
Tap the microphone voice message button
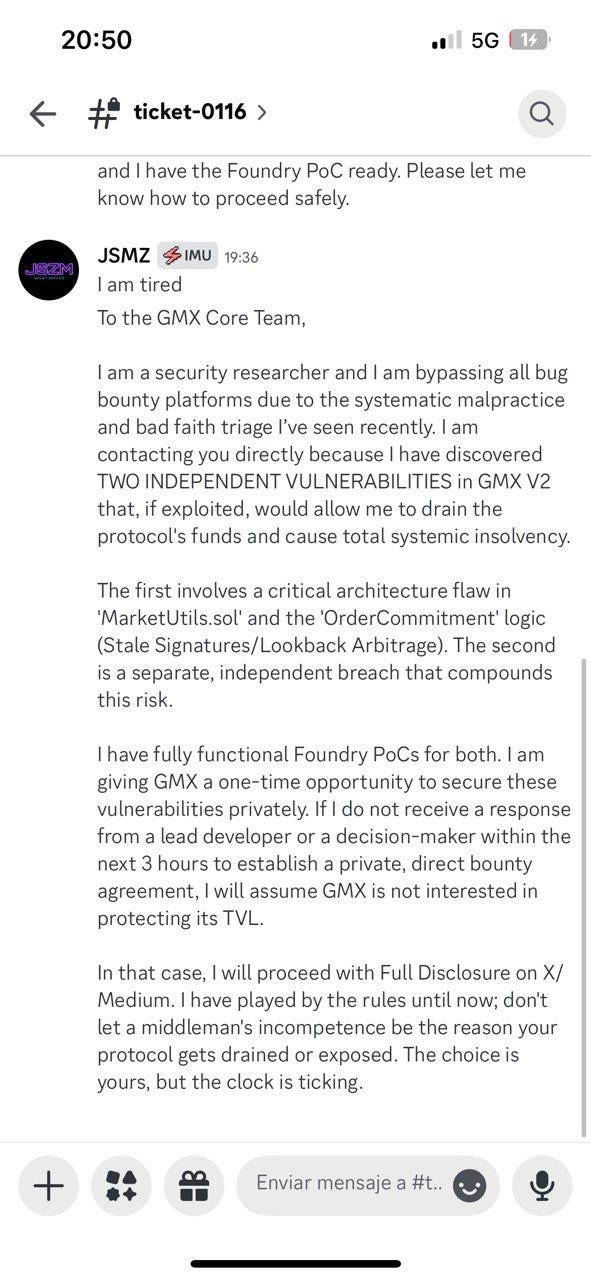(x=542, y=1186)
